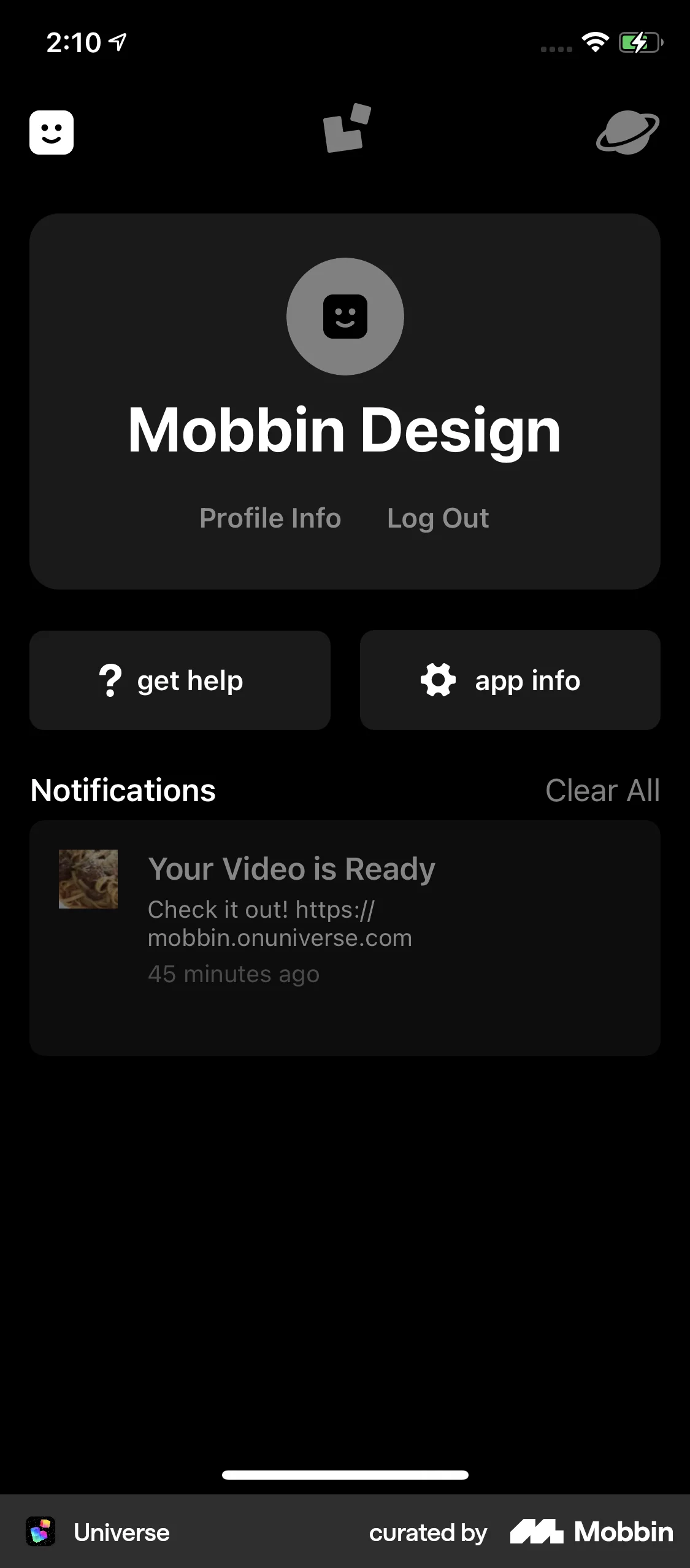690x1568 pixels.
Task: Open Profile Info
Action: click(x=269, y=517)
